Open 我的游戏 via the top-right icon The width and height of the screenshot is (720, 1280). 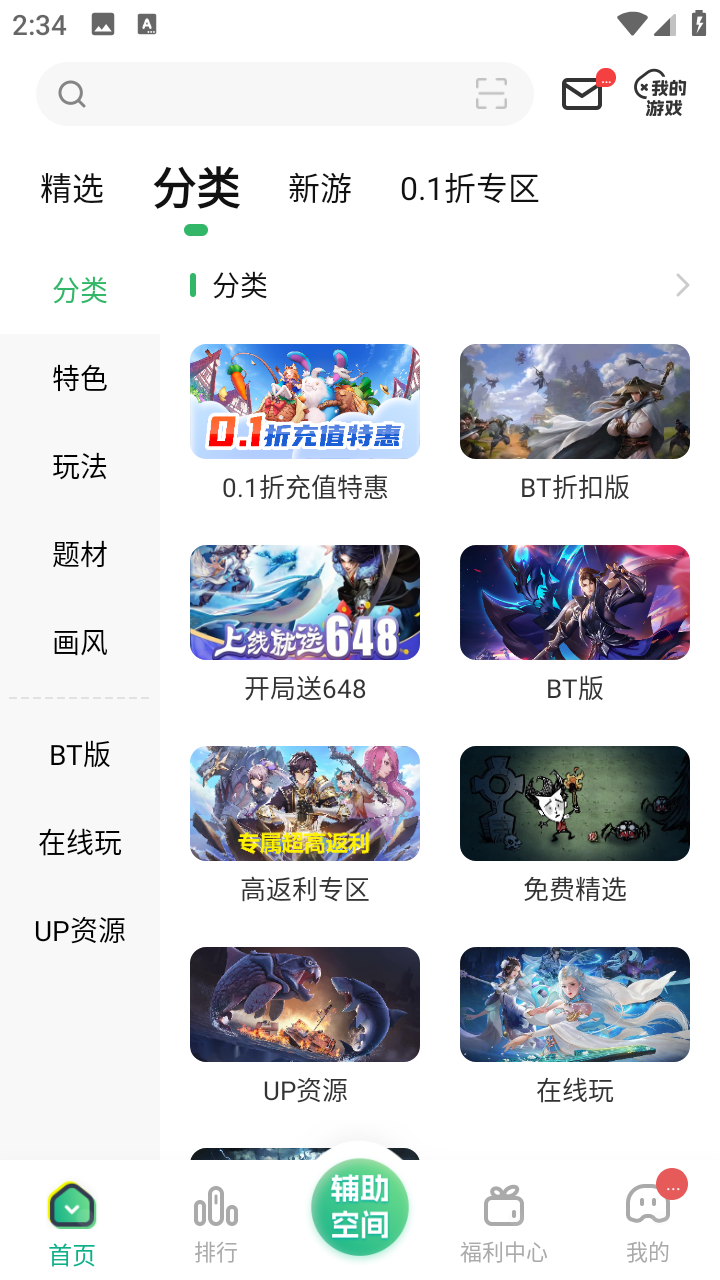pyautogui.click(x=660, y=94)
